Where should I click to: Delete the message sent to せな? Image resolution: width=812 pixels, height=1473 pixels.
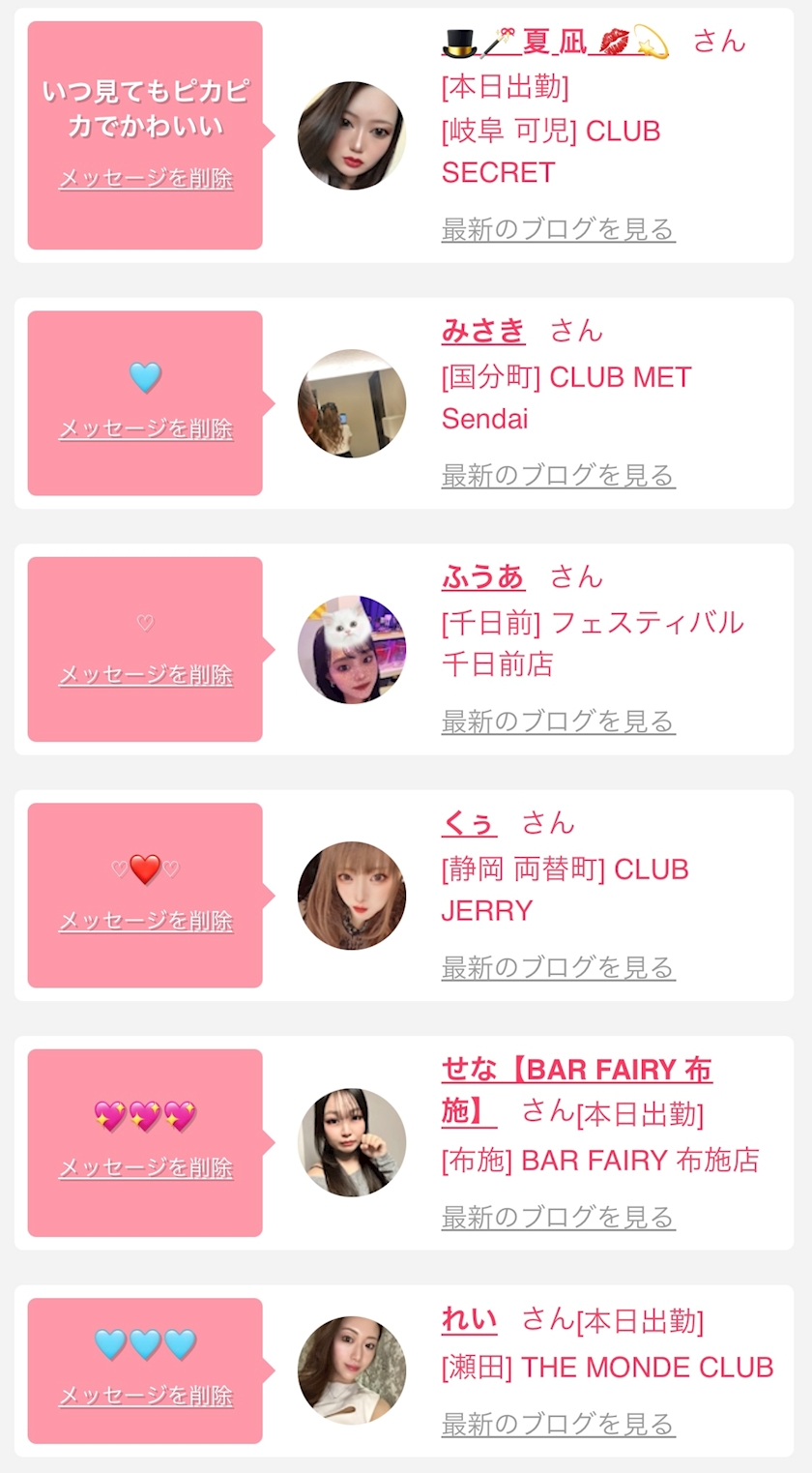coord(146,1168)
